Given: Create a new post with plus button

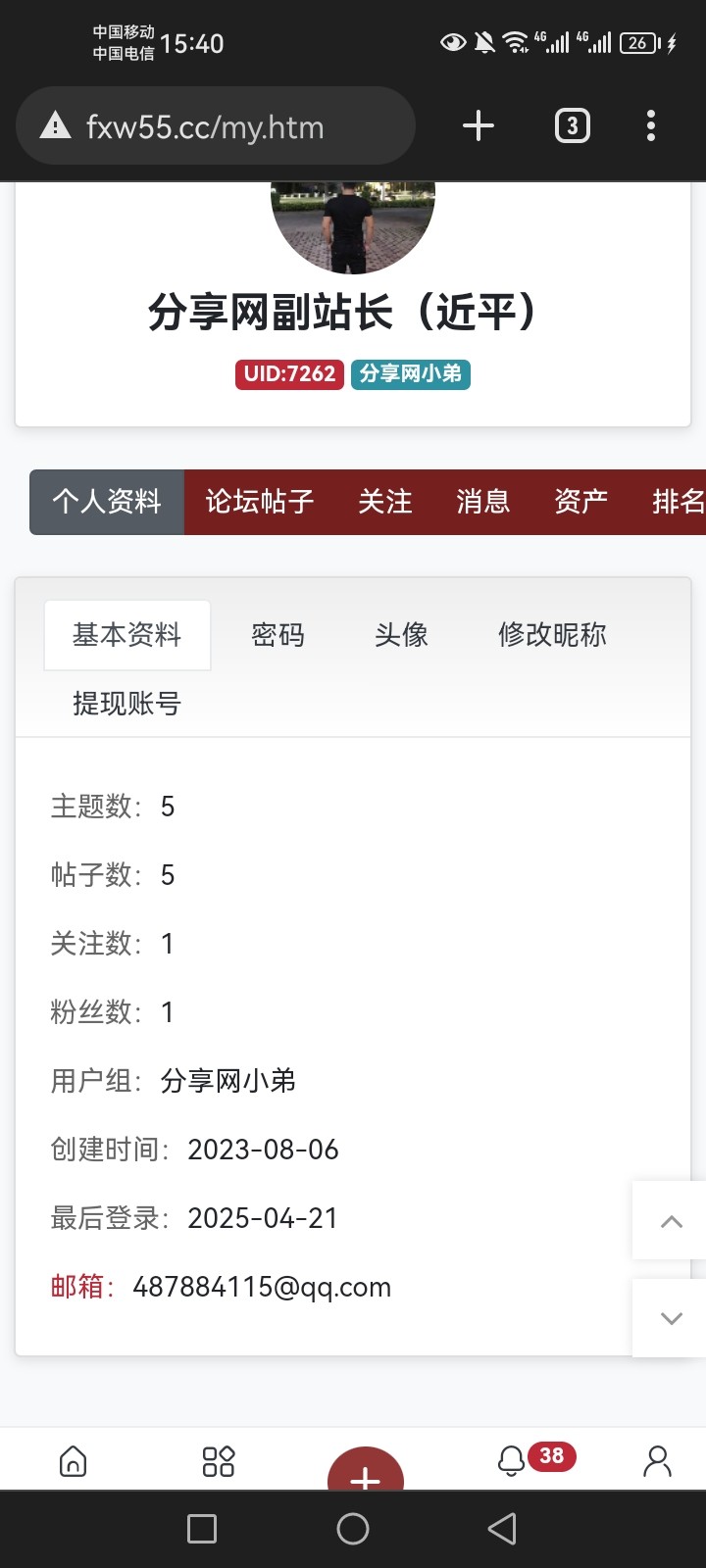Looking at the screenshot, I should click(x=365, y=1473).
